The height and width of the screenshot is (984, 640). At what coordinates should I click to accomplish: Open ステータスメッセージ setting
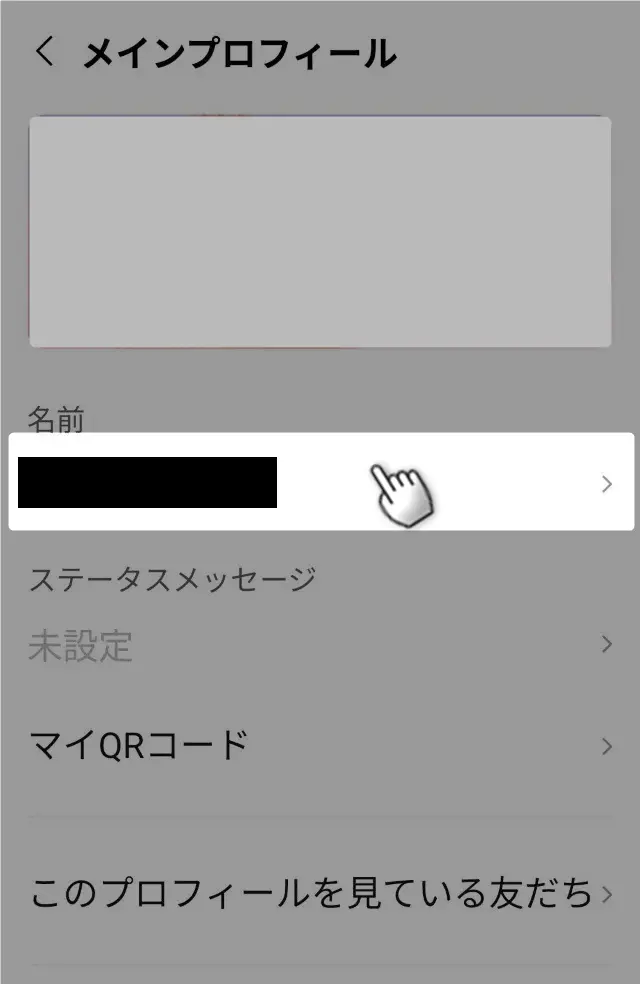[x=320, y=645]
